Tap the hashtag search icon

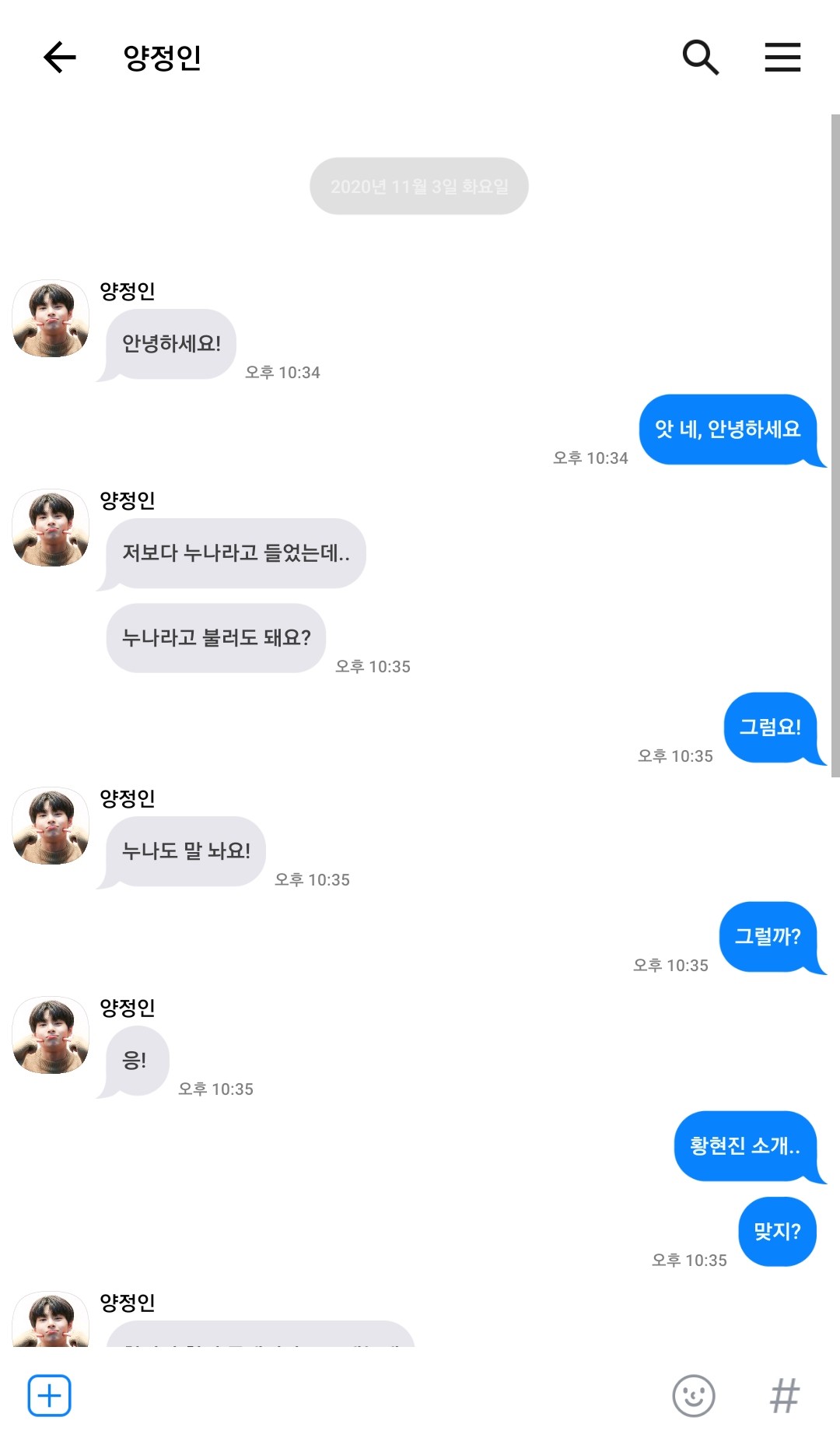pos(784,1395)
